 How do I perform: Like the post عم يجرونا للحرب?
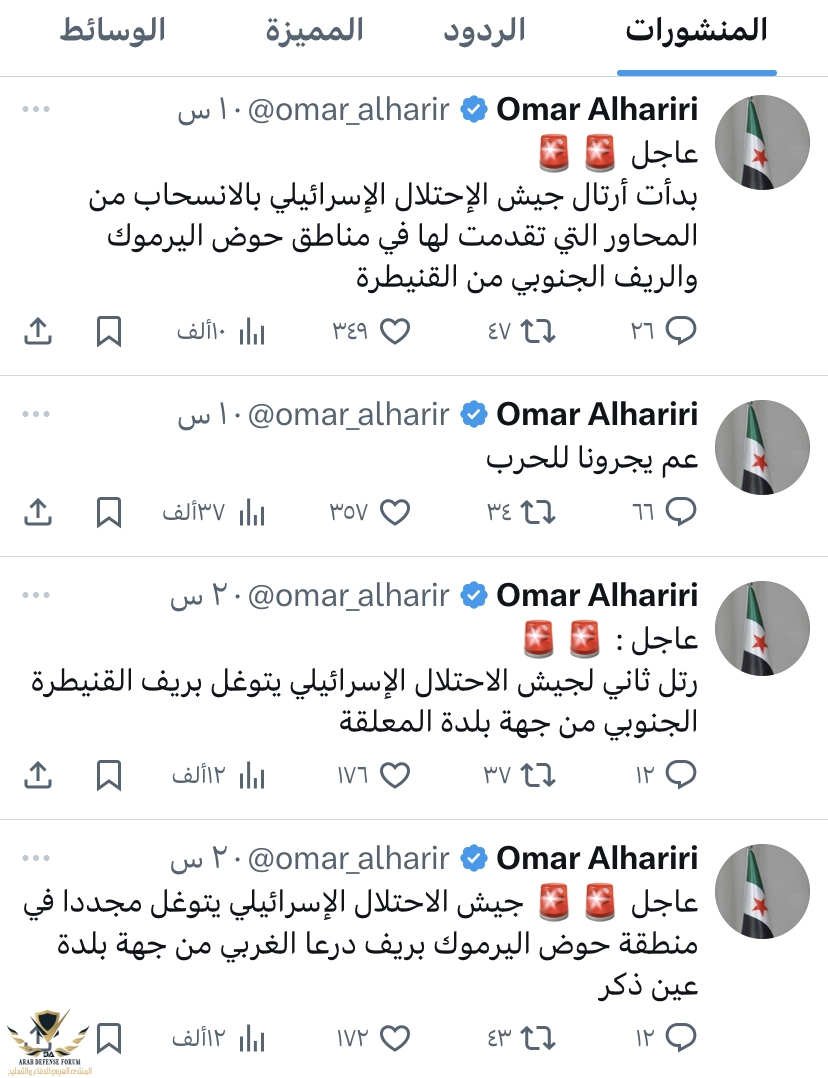tap(396, 513)
